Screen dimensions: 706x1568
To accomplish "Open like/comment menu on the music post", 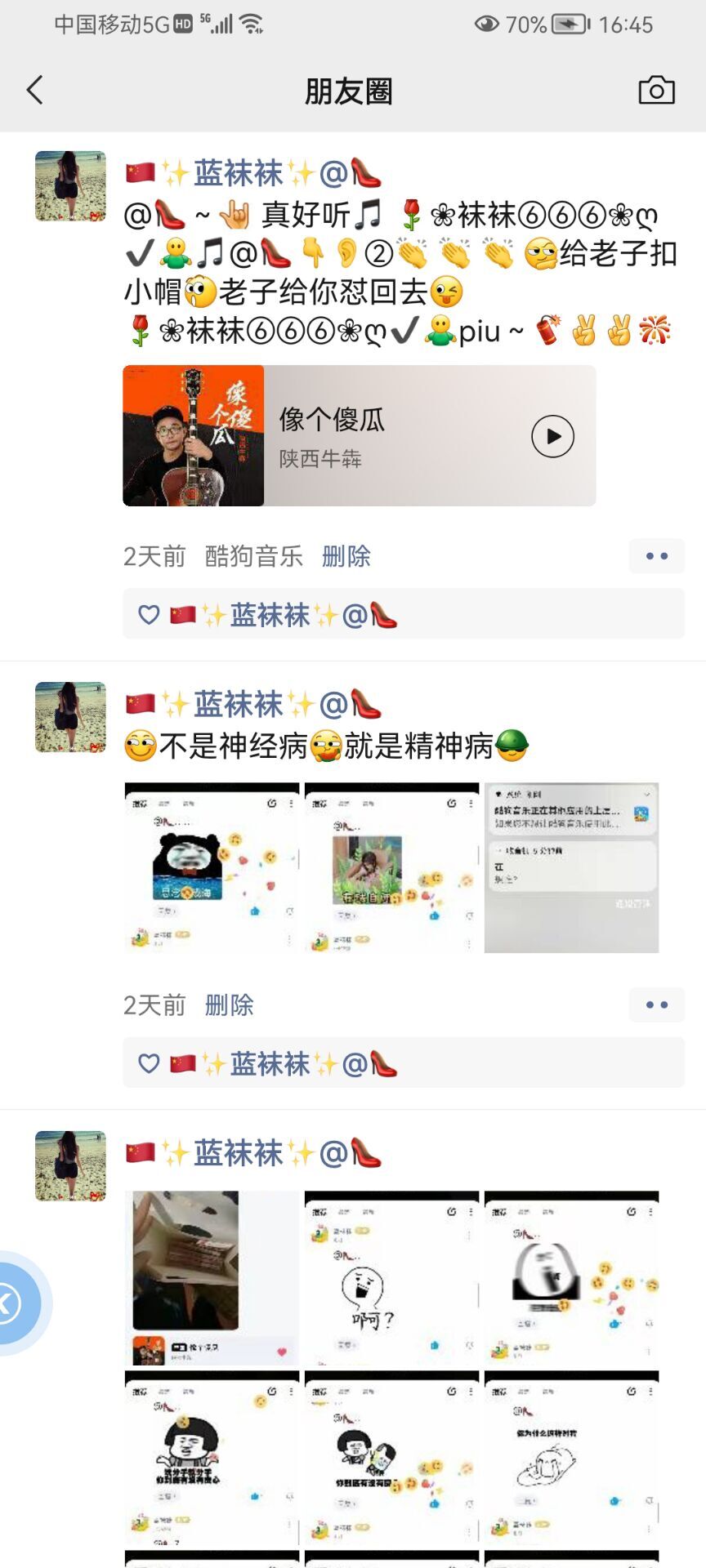I will 656,557.
